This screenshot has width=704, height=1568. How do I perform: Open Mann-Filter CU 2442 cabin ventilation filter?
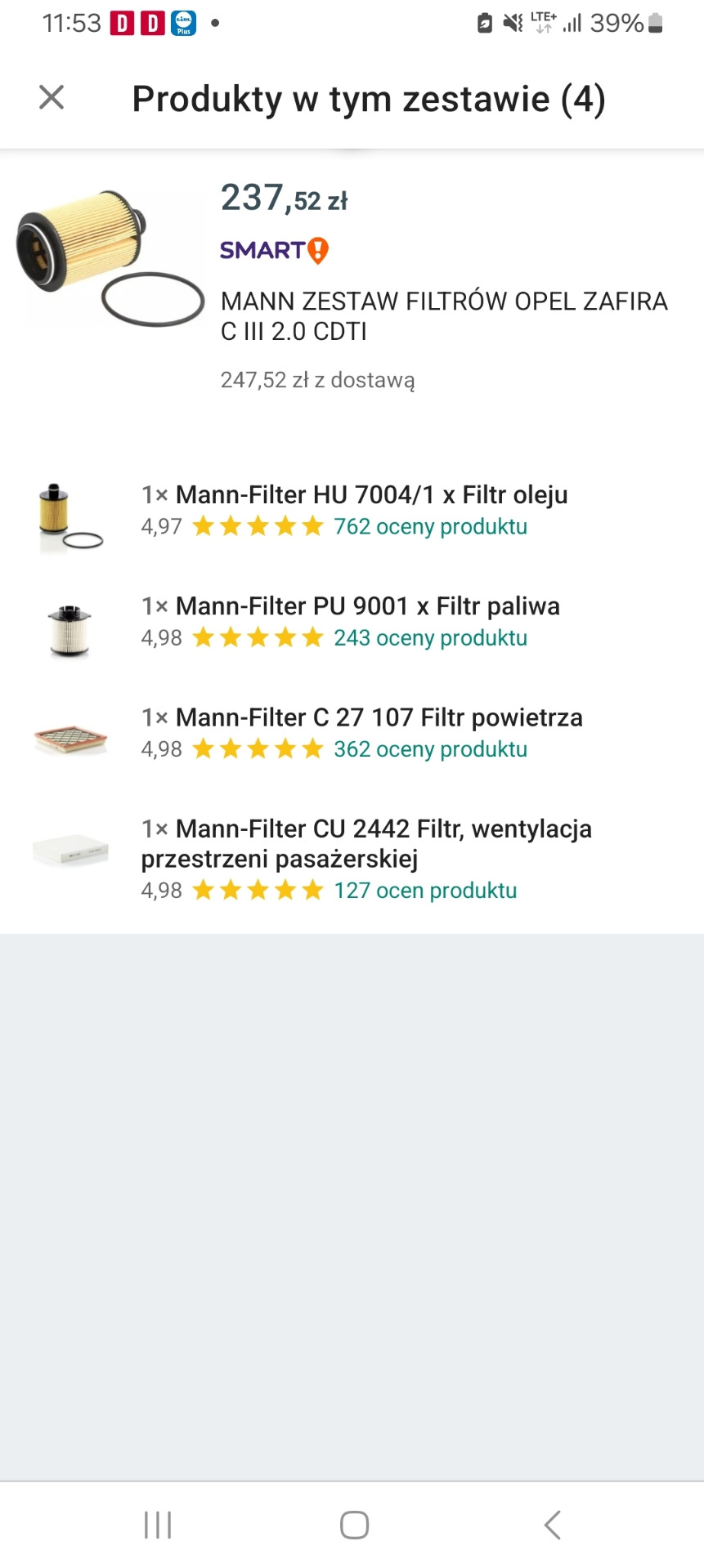[366, 842]
